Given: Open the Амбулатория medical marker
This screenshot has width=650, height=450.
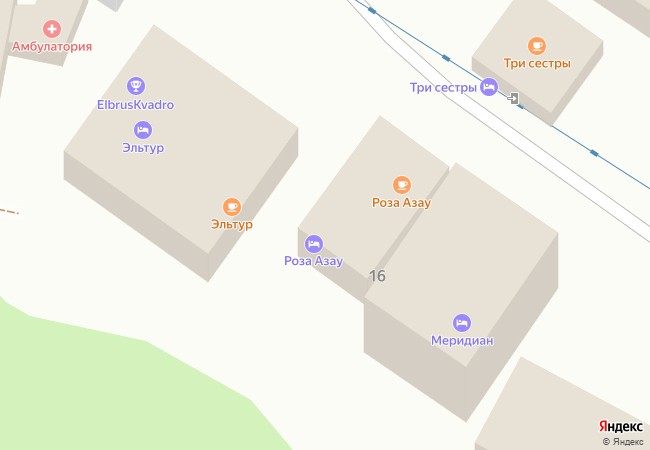Looking at the screenshot, I should pyautogui.click(x=52, y=30).
